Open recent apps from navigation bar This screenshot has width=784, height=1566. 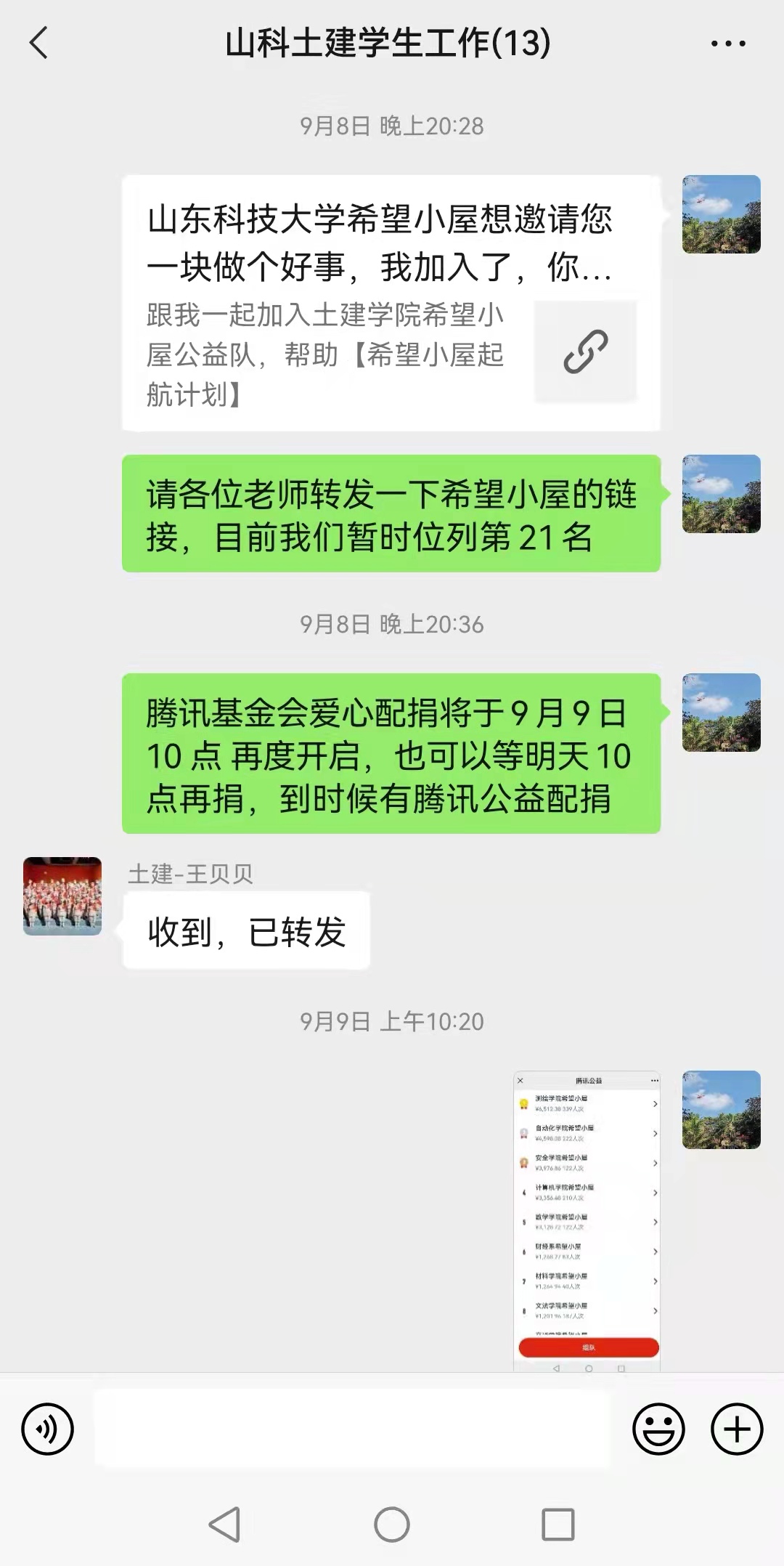(558, 1524)
